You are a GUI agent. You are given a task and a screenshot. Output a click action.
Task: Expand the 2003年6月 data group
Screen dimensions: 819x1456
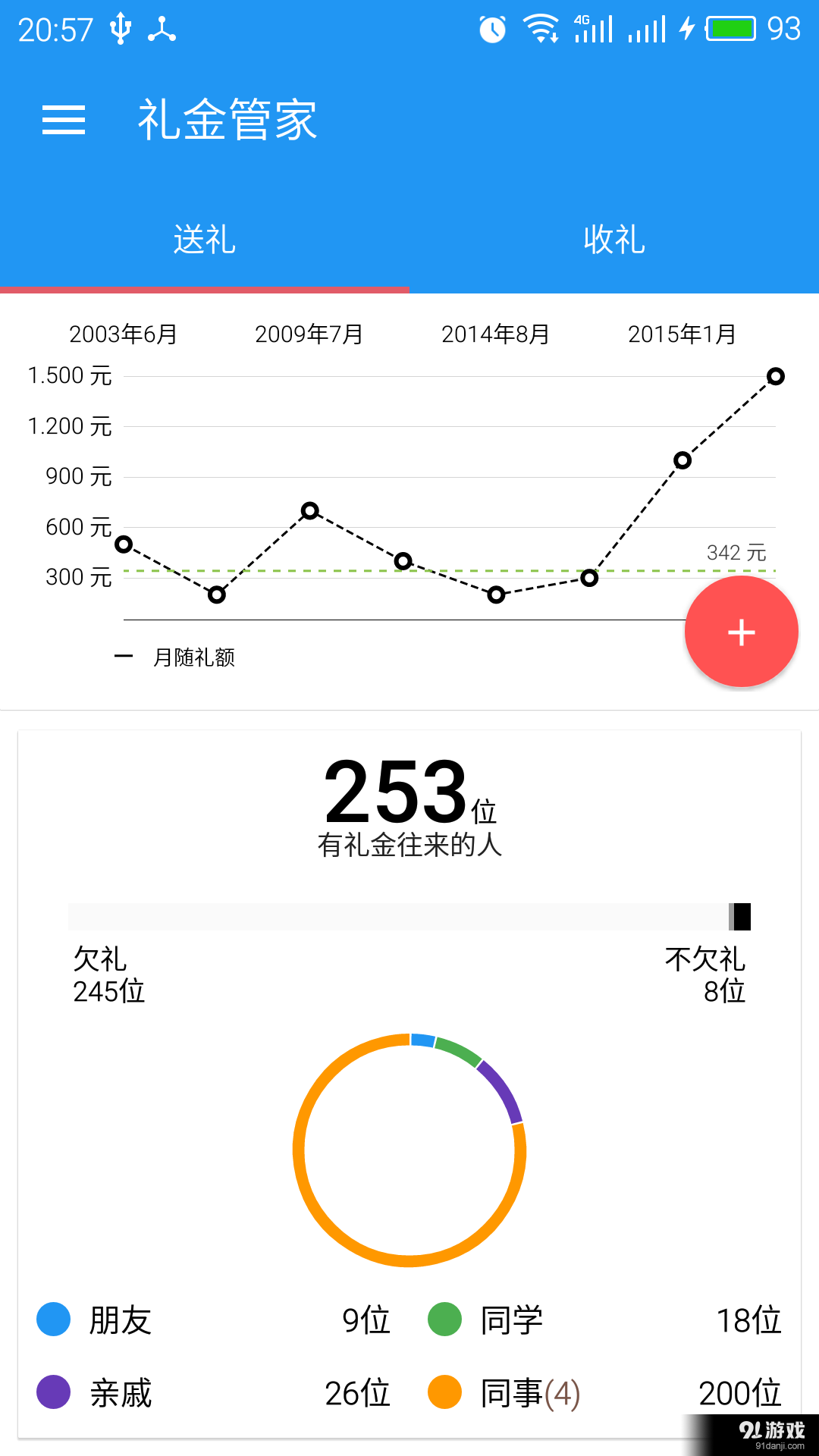coord(124,333)
